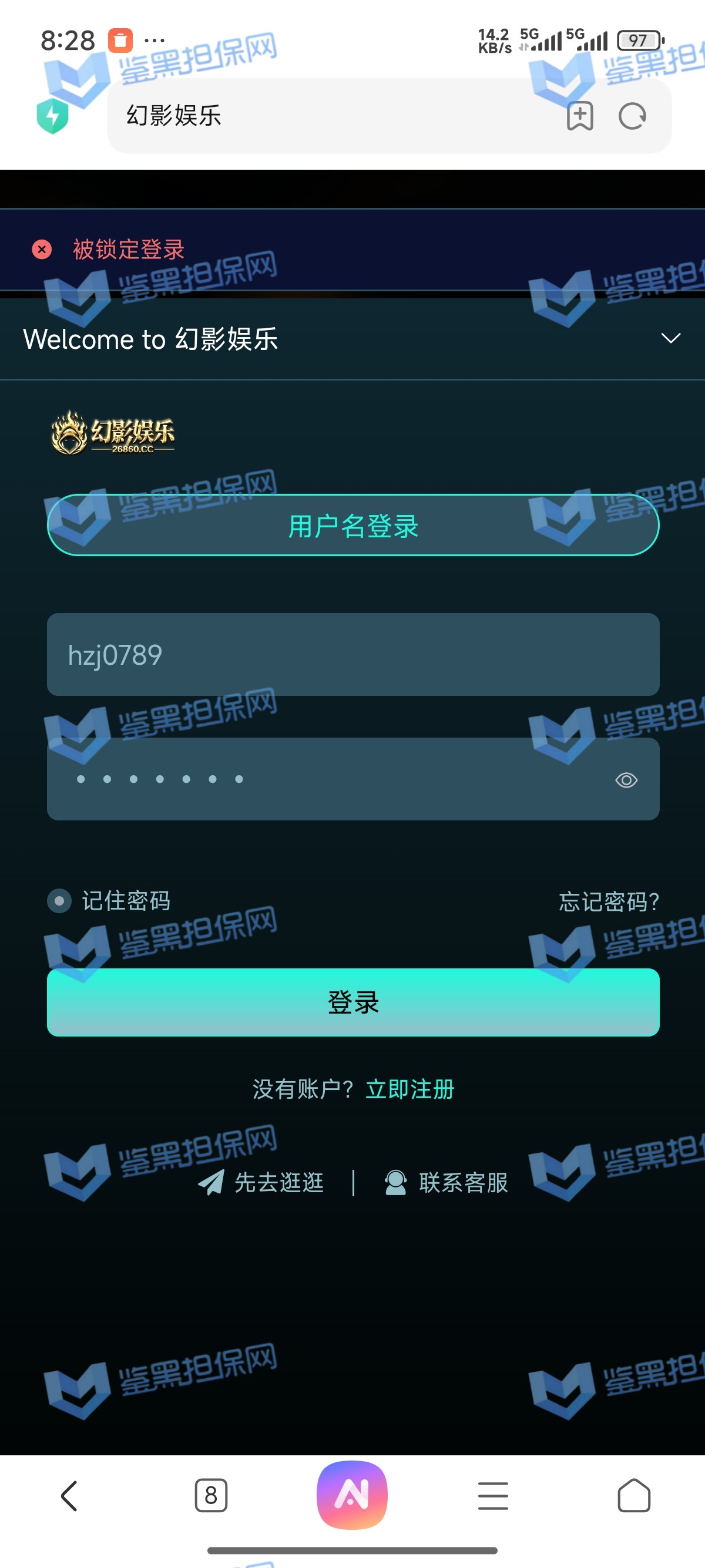Open the browser hamburger menu
Viewport: 705px width, 1568px height.
pyautogui.click(x=492, y=1496)
